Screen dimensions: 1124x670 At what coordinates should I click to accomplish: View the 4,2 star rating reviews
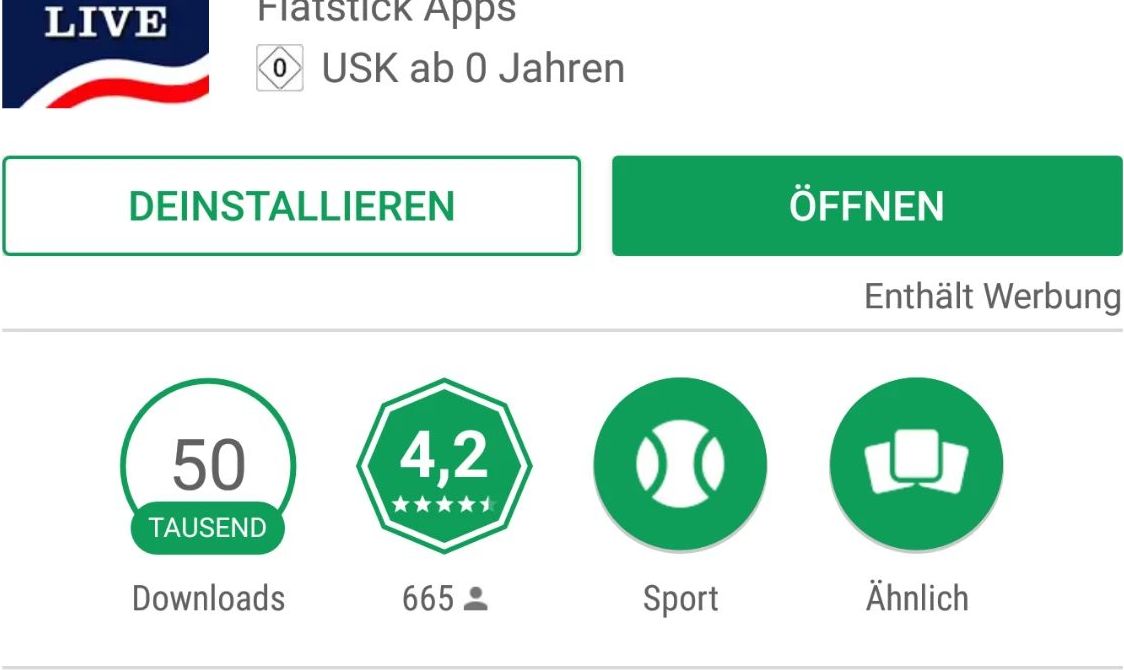(444, 465)
